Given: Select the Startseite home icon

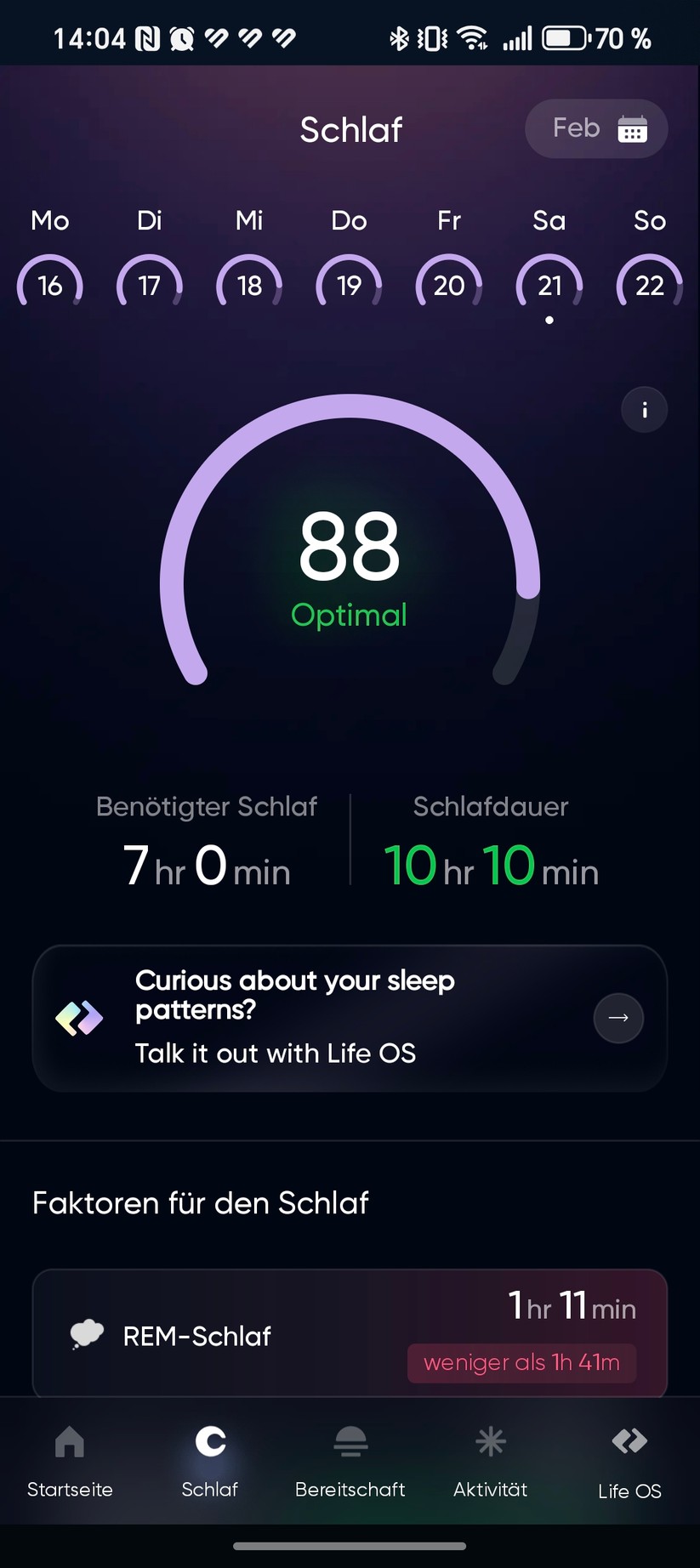Looking at the screenshot, I should coord(69,1441).
